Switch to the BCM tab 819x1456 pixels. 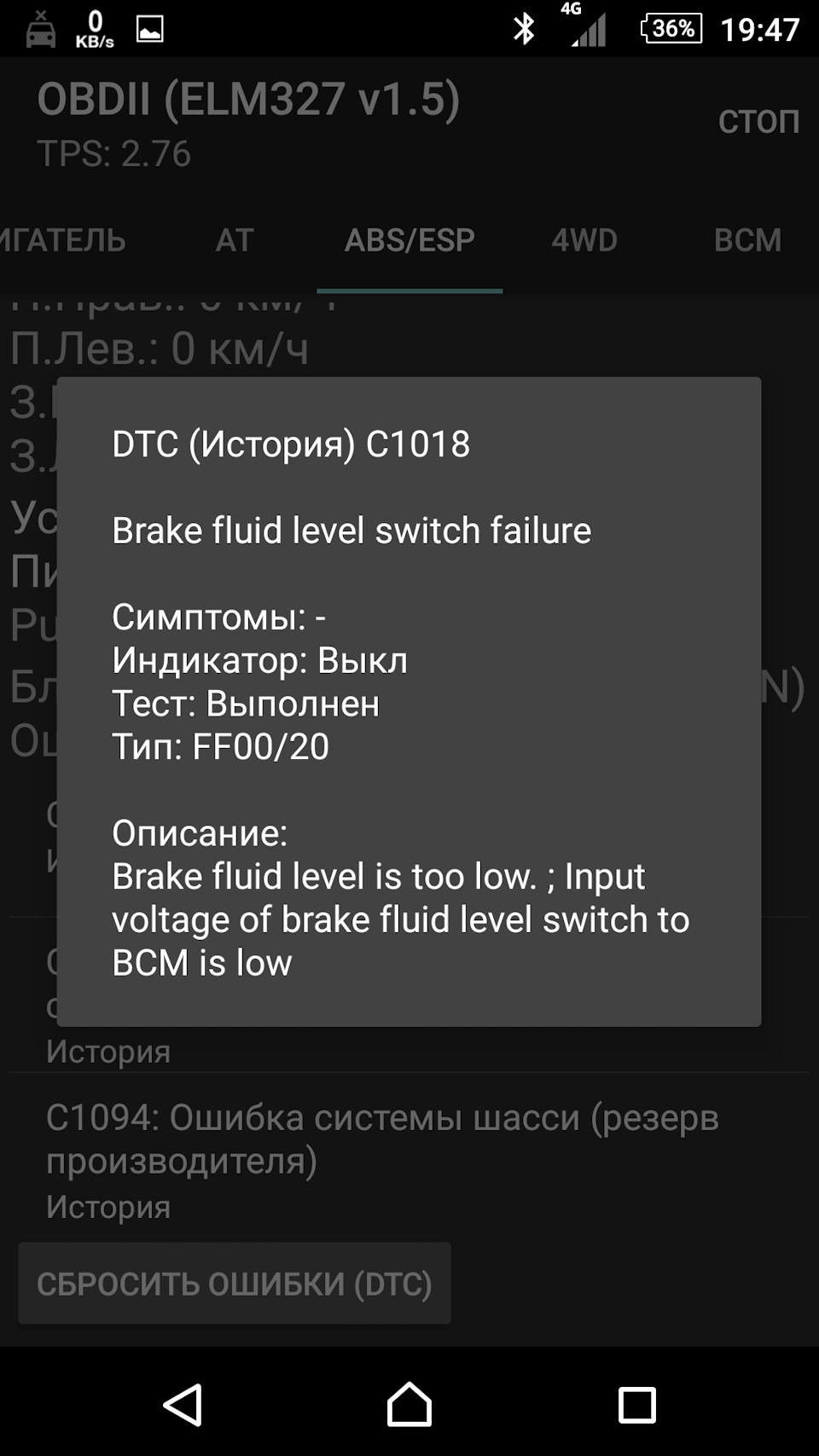747,241
